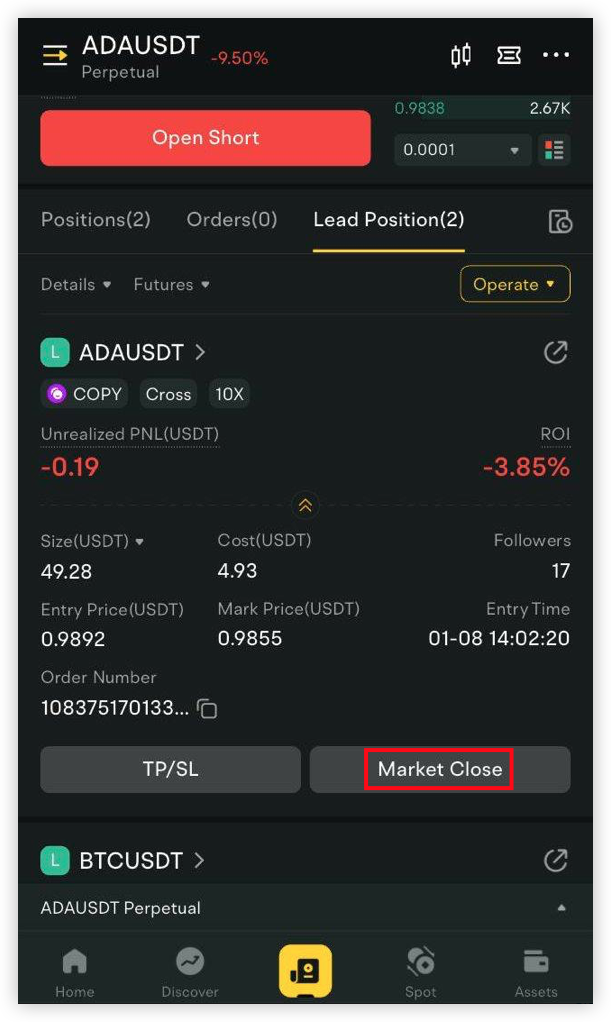Open the trading pair switcher menu icon

pos(55,55)
